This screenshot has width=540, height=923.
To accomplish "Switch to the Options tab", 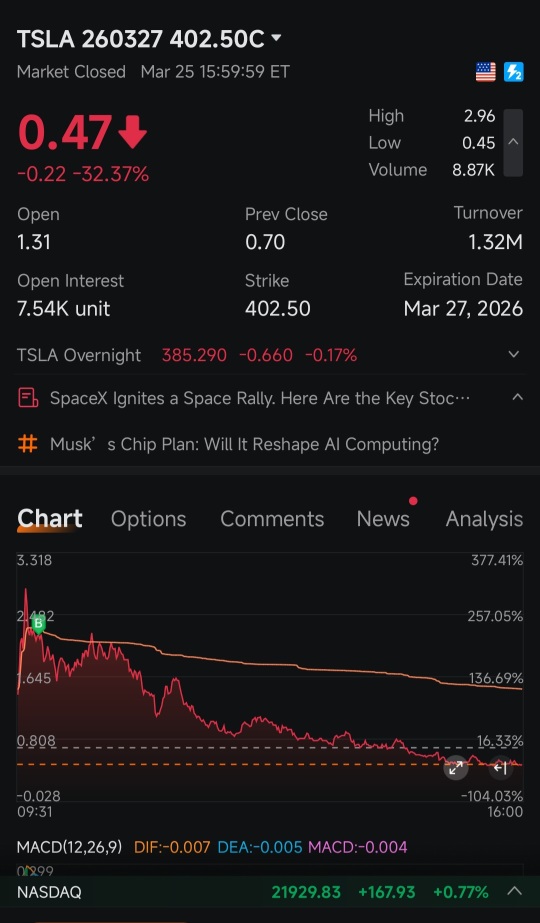I will pyautogui.click(x=148, y=519).
